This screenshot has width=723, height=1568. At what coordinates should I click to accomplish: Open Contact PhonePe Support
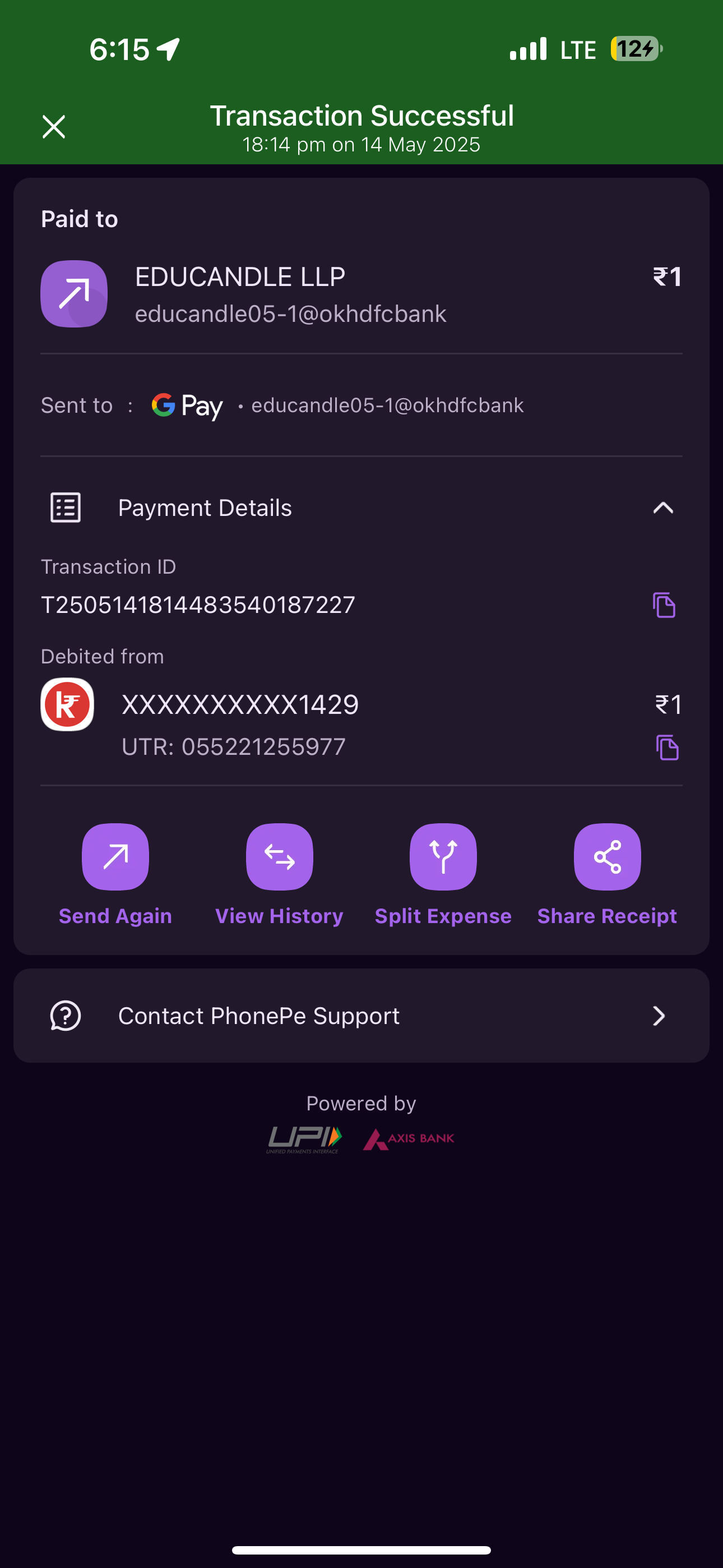click(x=361, y=1016)
